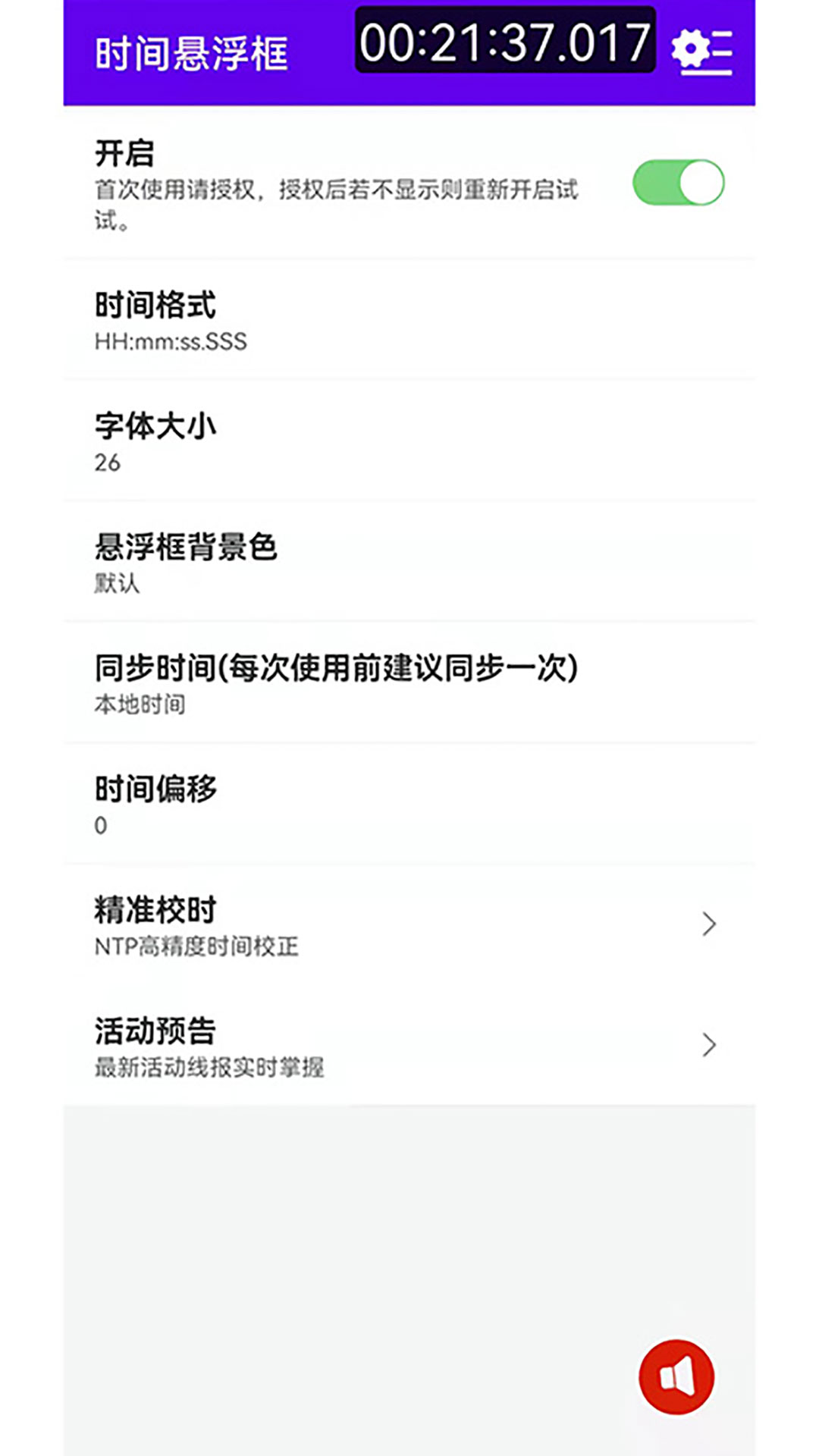Screen dimensions: 819x1456
Task: Expand 精准校时 via its chevron
Action: click(709, 924)
